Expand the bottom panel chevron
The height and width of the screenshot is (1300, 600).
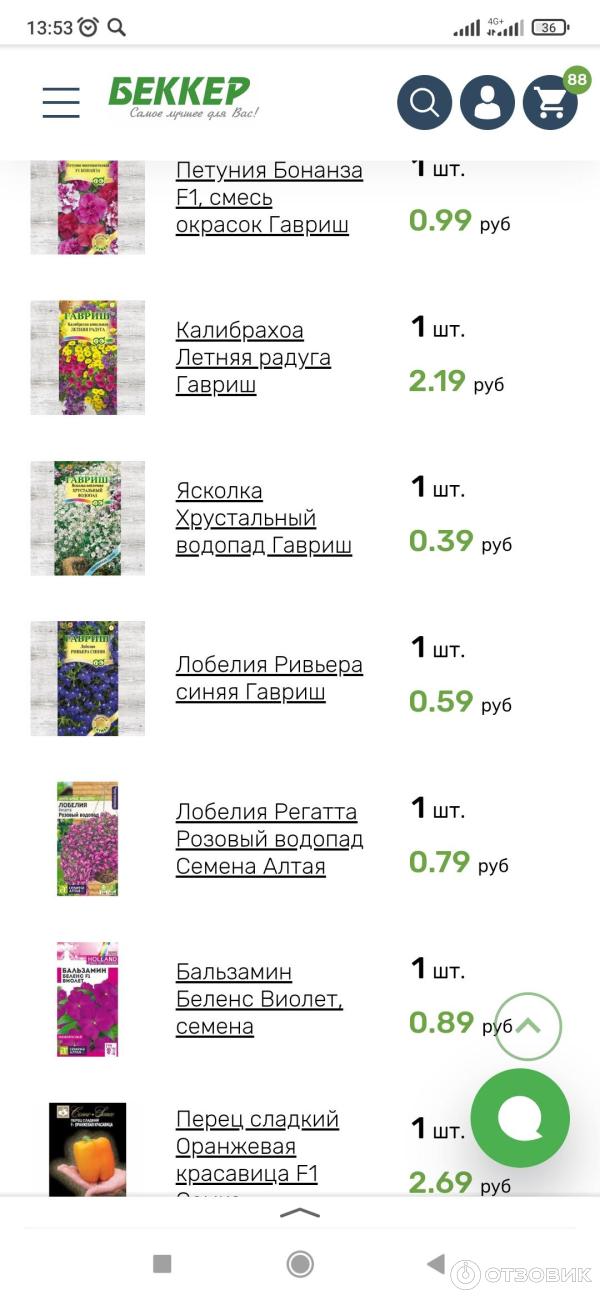300,1213
